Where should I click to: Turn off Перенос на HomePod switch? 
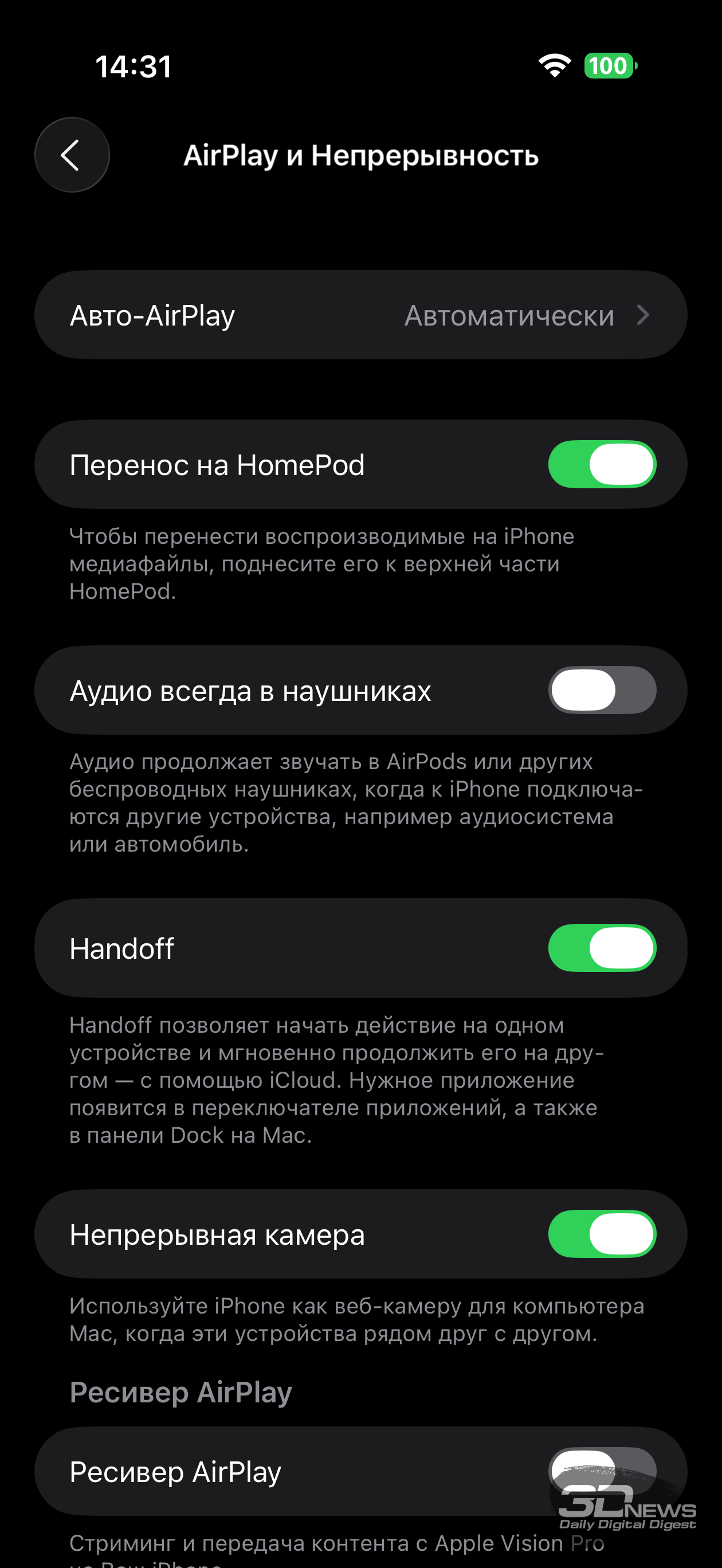pyautogui.click(x=602, y=464)
